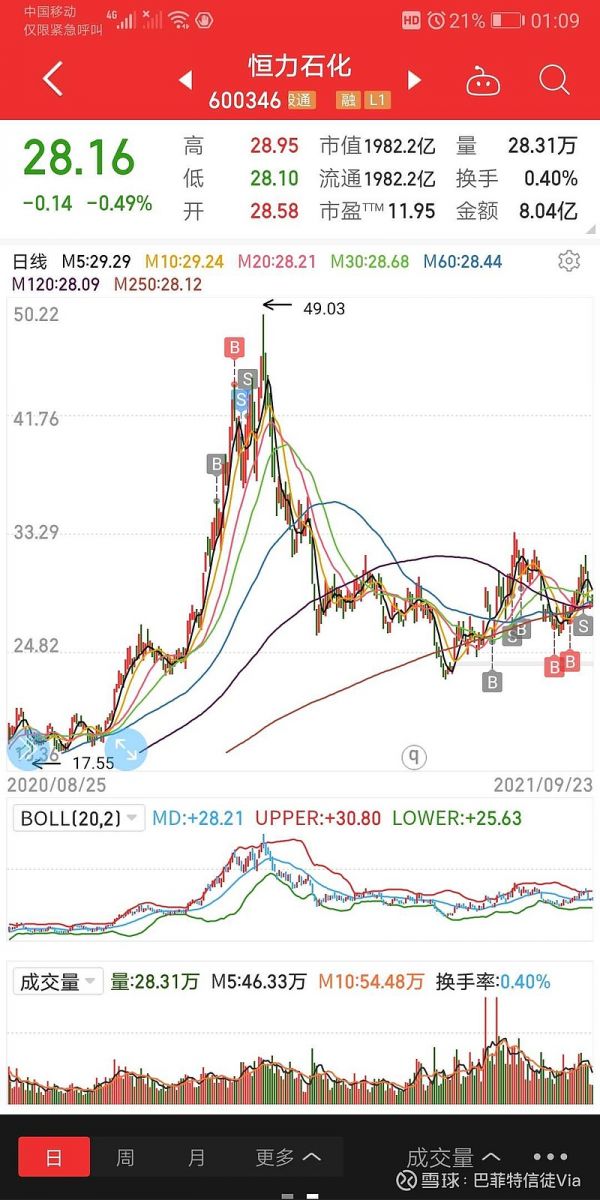Switch to the 月 monthly chart

pyautogui.click(x=197, y=1158)
